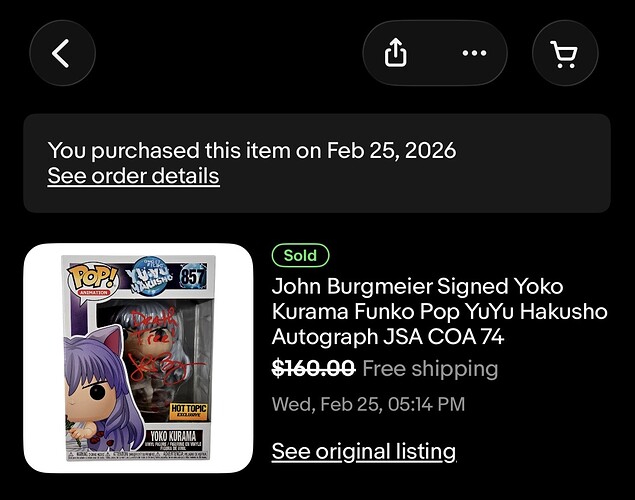Share this sold listing
The width and height of the screenshot is (635, 500).
pos(396,54)
